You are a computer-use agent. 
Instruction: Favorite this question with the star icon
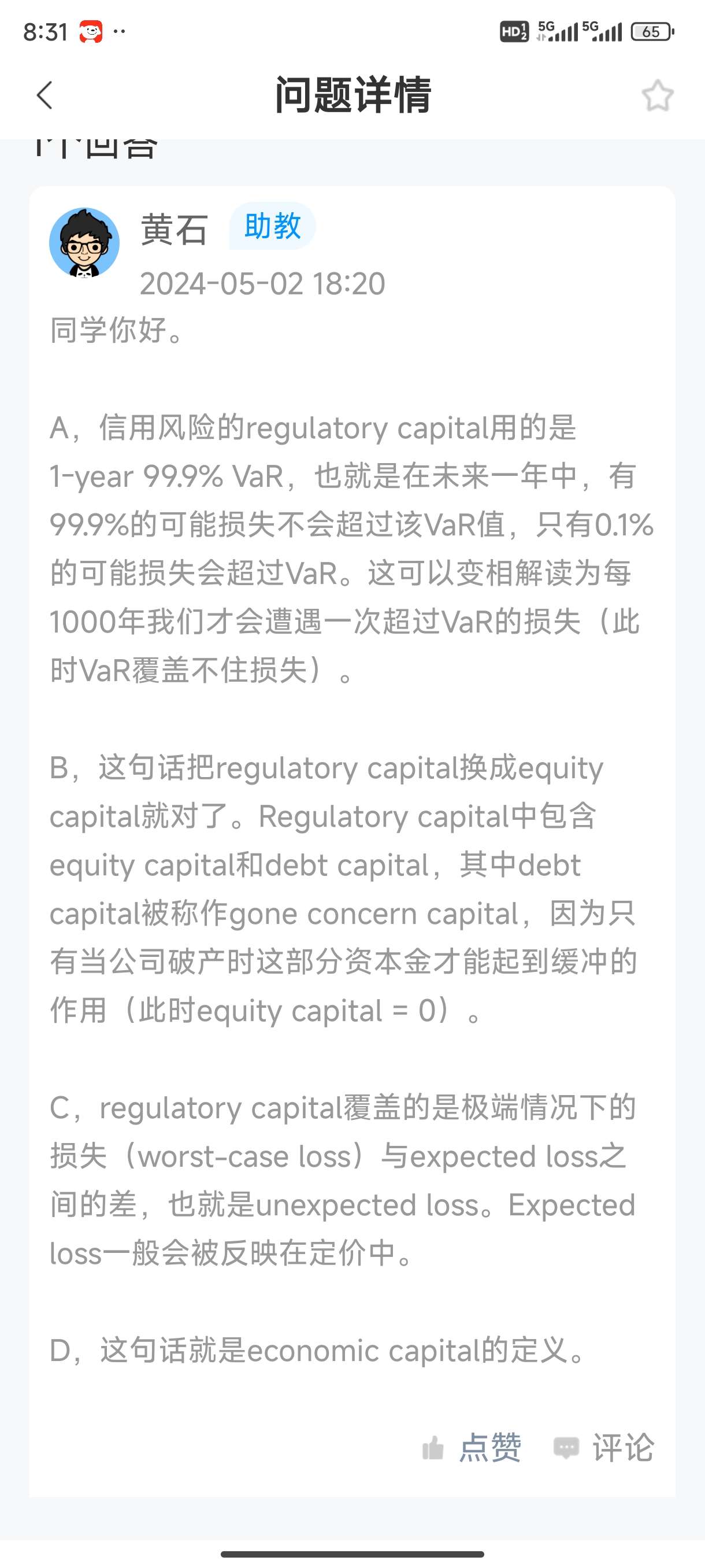click(658, 95)
